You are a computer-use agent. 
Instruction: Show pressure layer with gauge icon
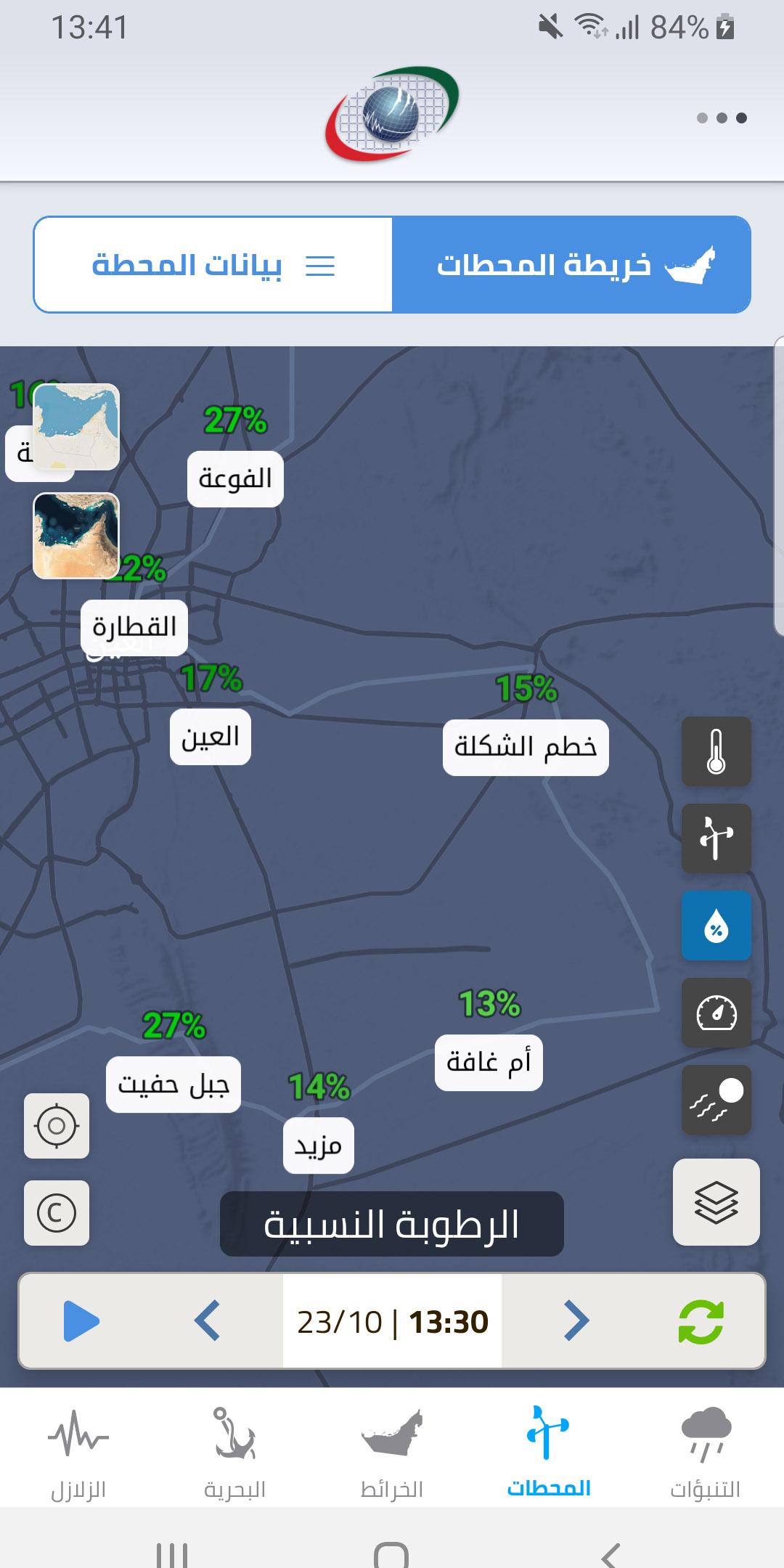coord(716,1013)
